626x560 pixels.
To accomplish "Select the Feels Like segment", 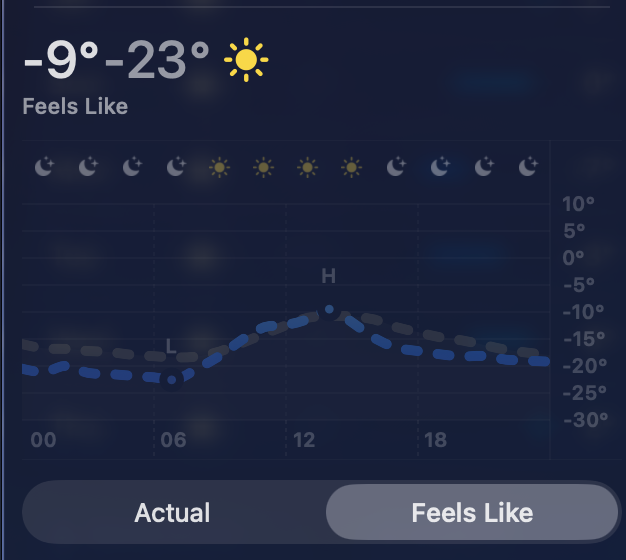I will pyautogui.click(x=472, y=513).
